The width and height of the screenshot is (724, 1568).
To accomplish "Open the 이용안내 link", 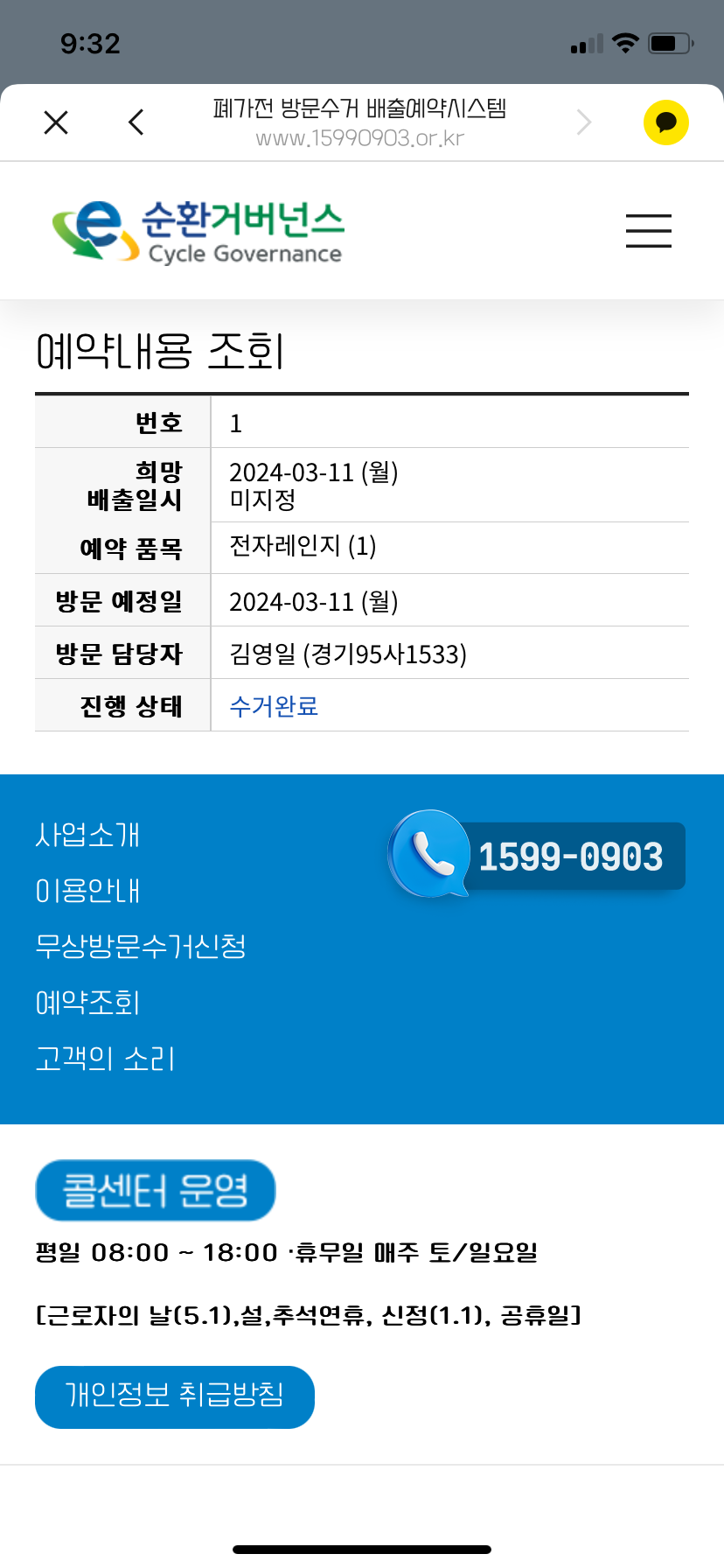I will tap(87, 891).
